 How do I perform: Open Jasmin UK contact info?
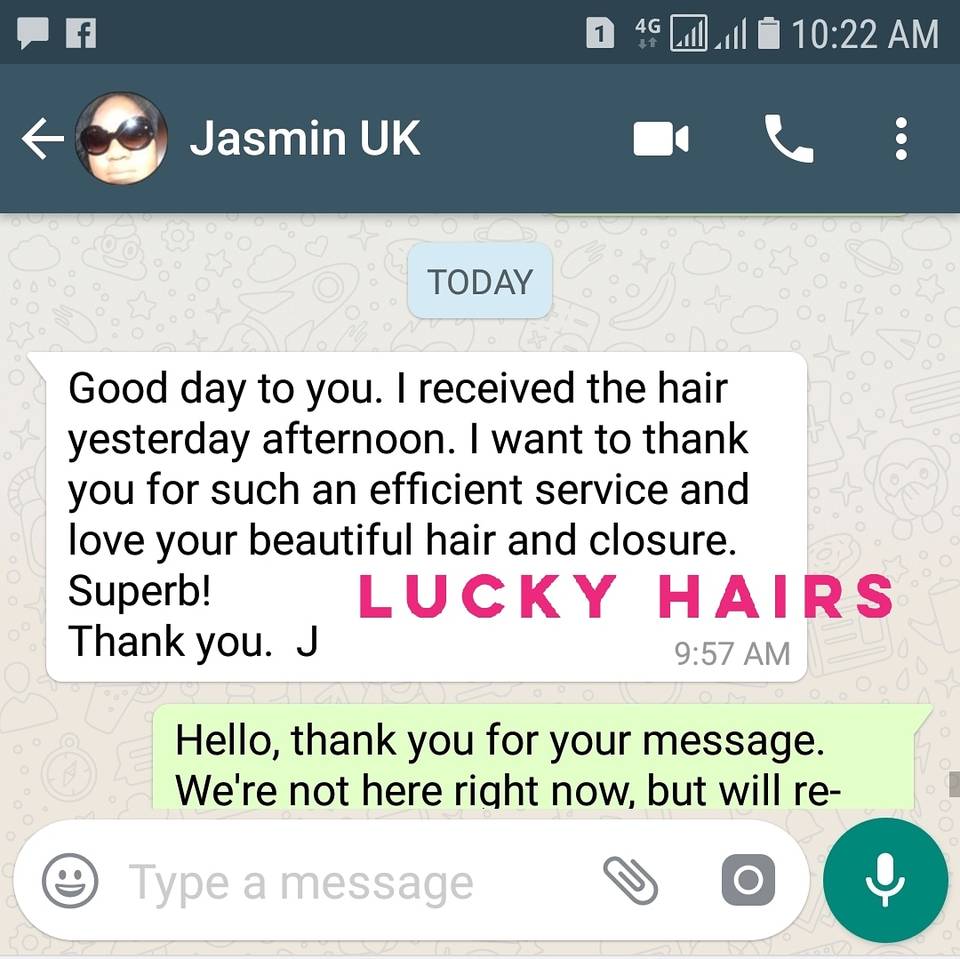304,138
